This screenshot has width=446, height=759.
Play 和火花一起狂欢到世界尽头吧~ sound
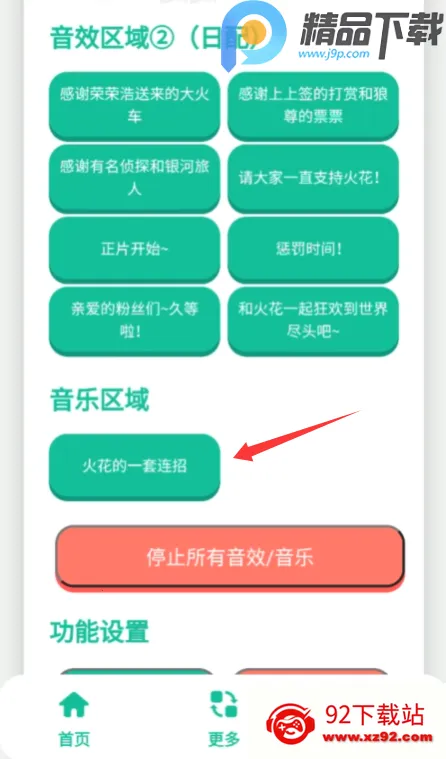(x=313, y=321)
